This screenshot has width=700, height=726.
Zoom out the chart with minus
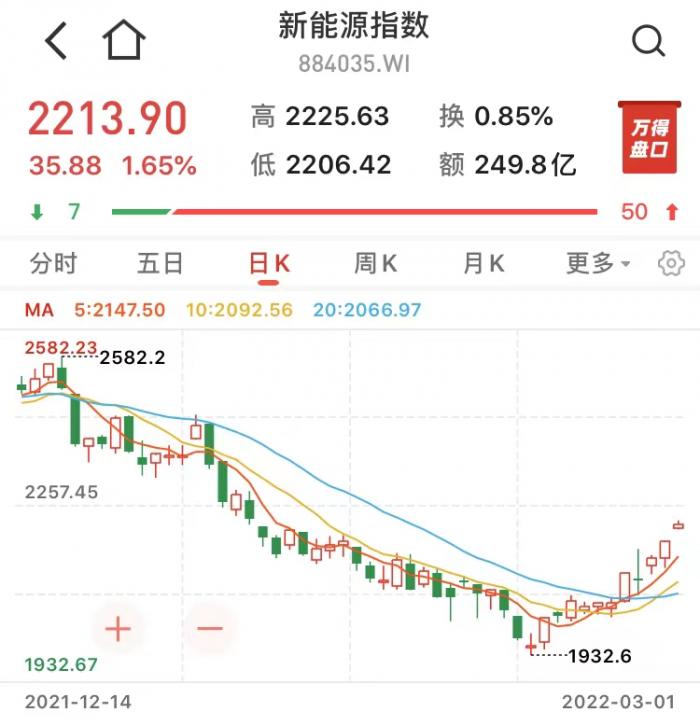click(x=210, y=629)
